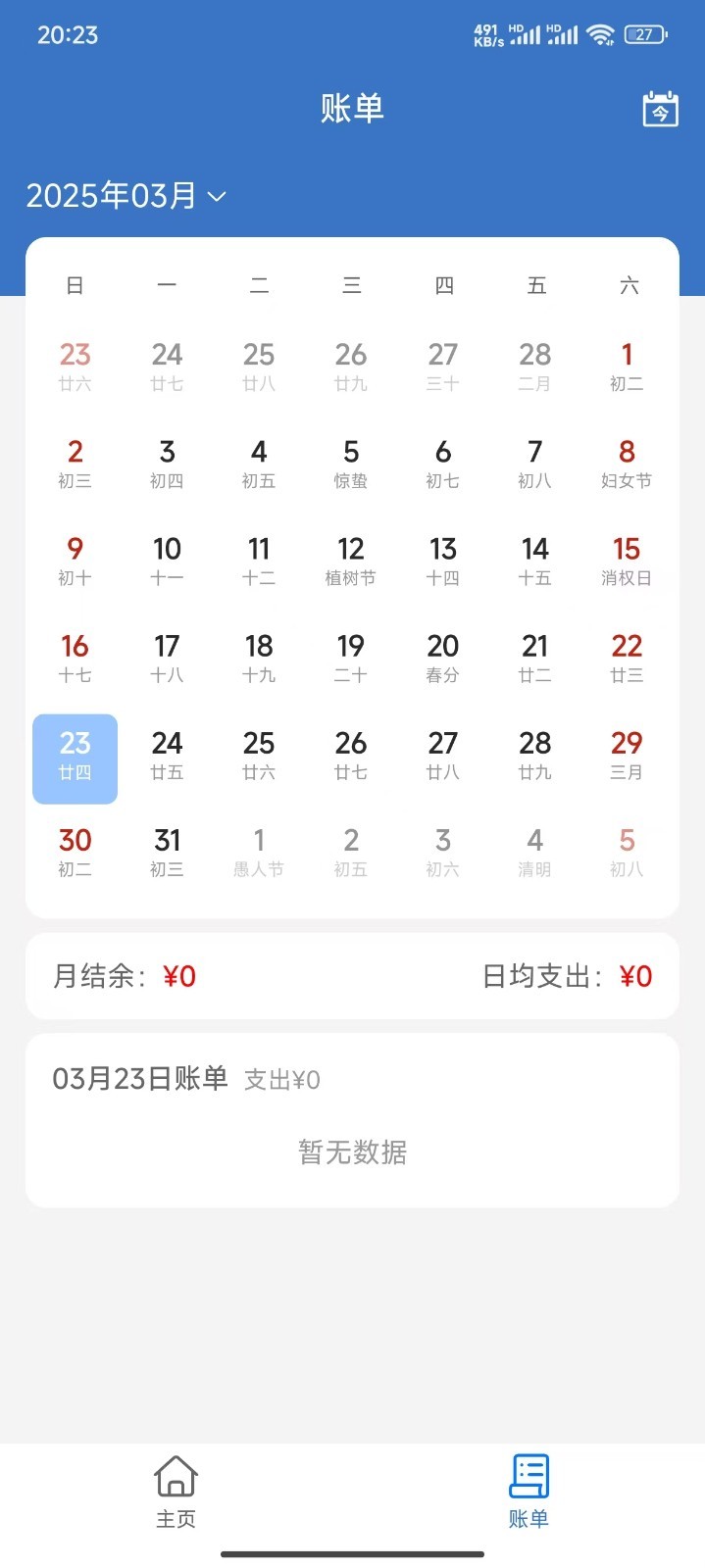The height and width of the screenshot is (1568, 705).
Task: Select March 20 春分
Action: coord(443,659)
